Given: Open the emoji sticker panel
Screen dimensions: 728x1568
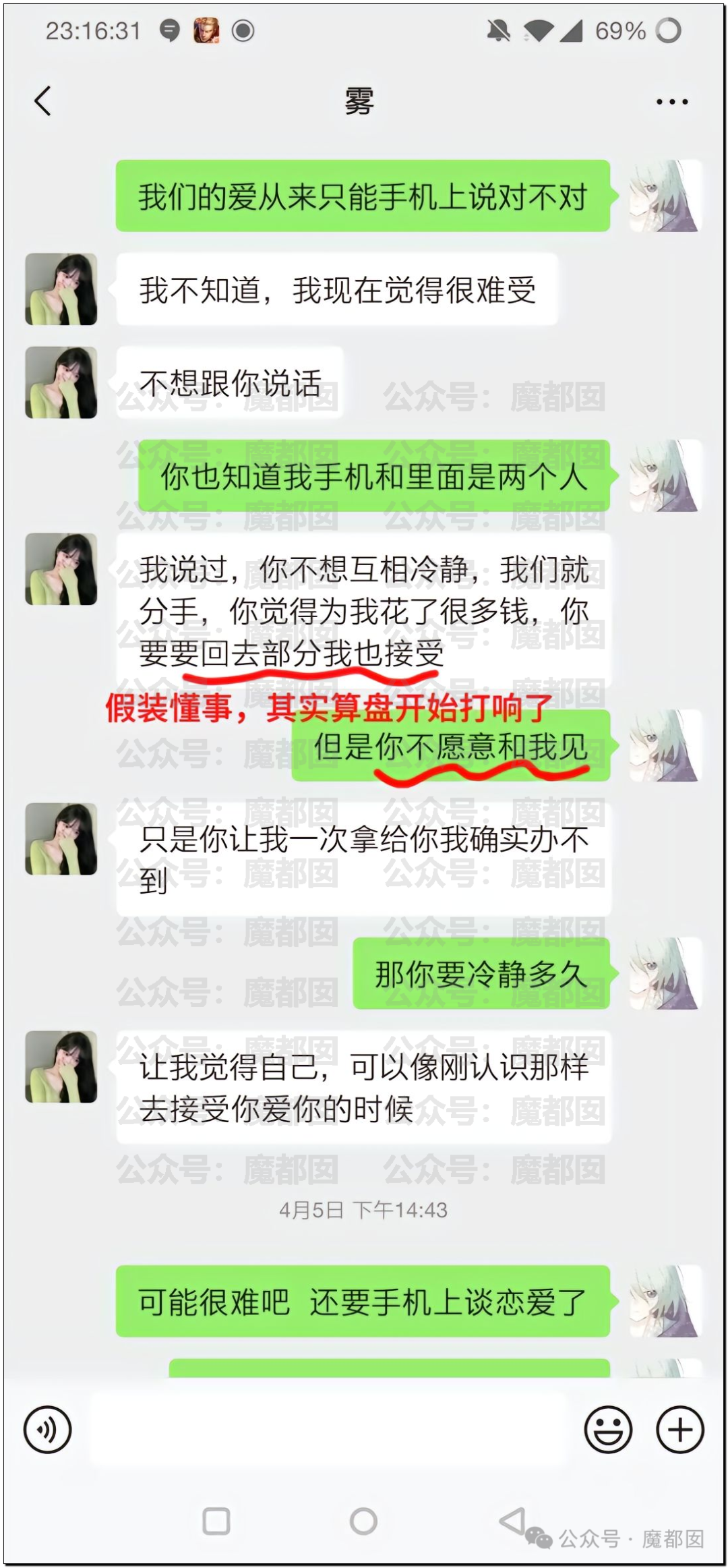Looking at the screenshot, I should click(608, 1429).
